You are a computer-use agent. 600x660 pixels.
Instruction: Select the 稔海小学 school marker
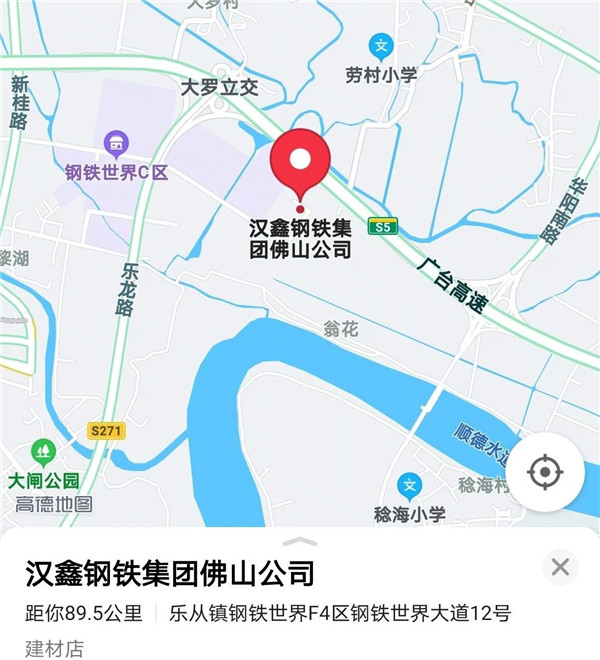(x=410, y=487)
